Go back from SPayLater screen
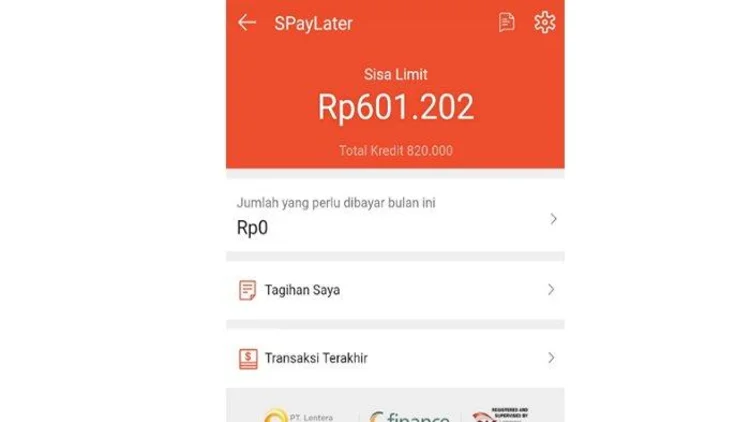This screenshot has width=750, height=422. (247, 22)
